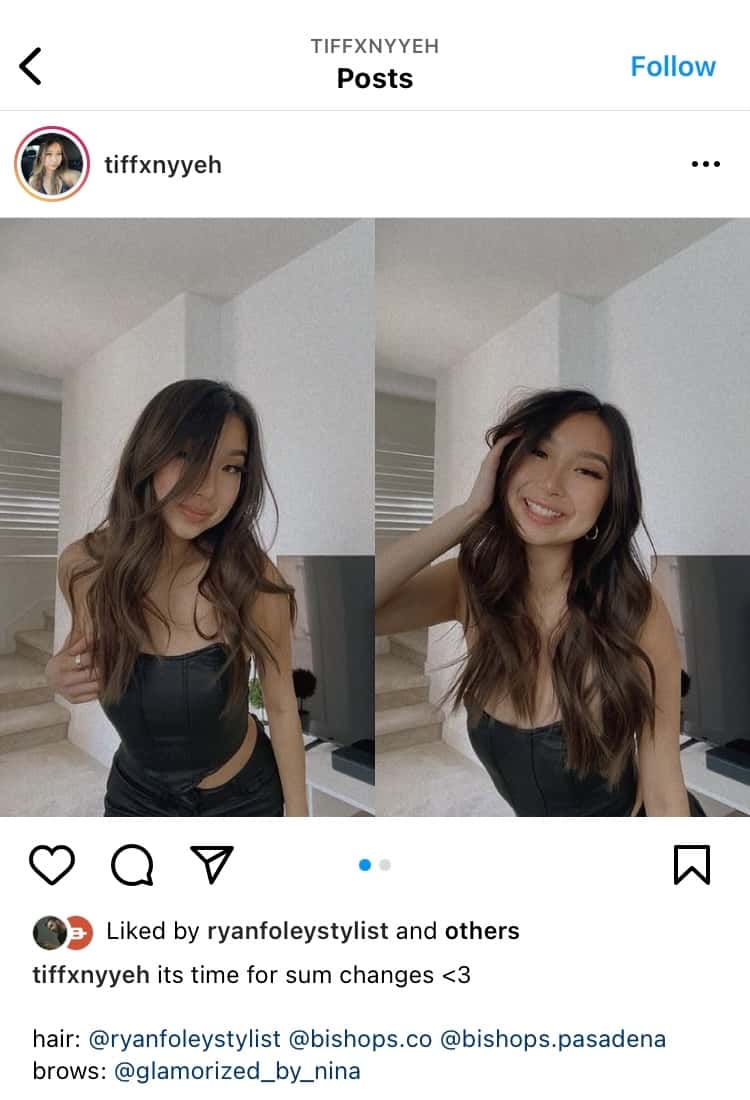Open tiffxnyyeh username in post header
Image resolution: width=750 pixels, height=1100 pixels.
point(162,164)
